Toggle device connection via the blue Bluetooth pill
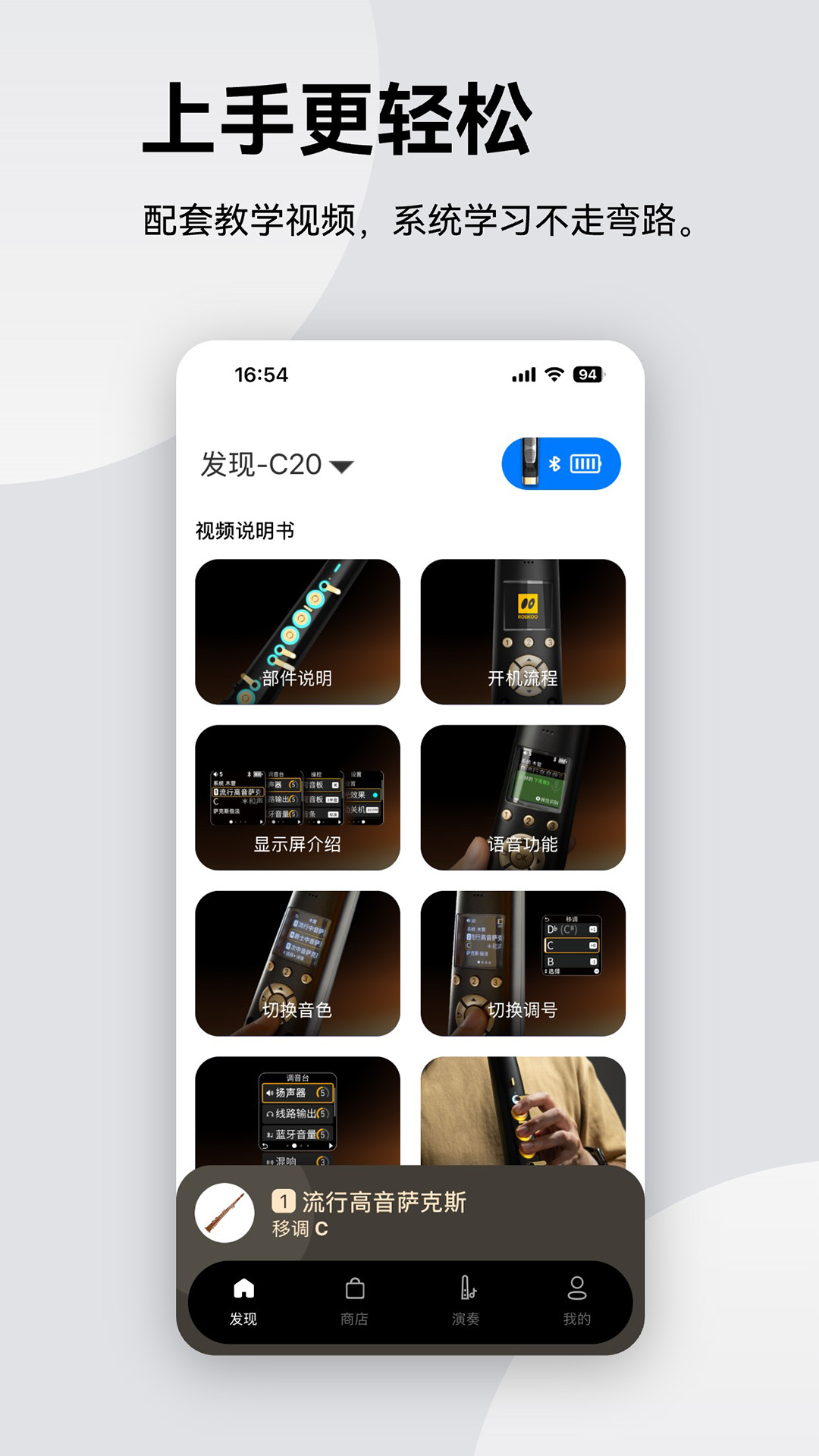The image size is (819, 1456). [x=561, y=463]
